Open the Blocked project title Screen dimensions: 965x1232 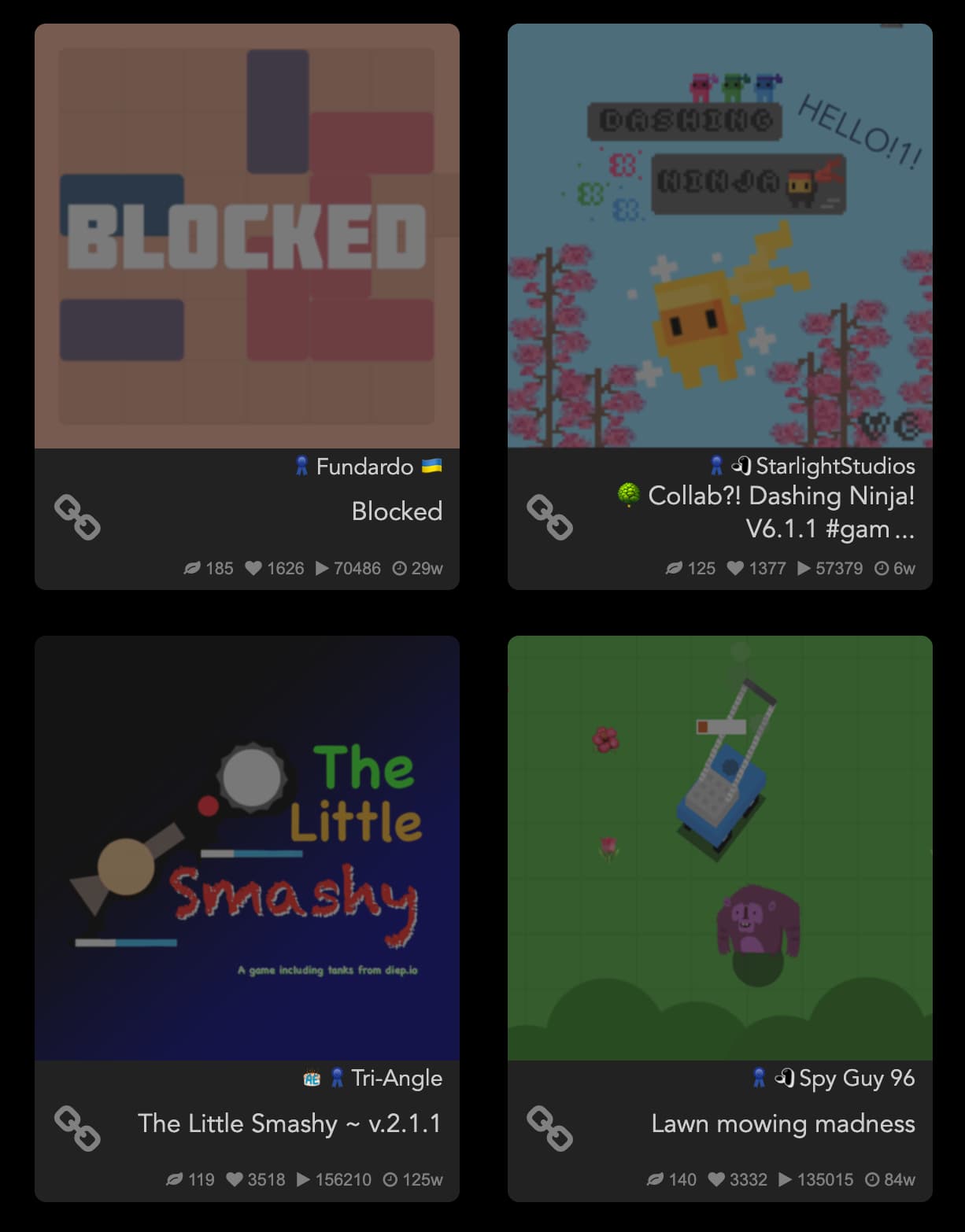pyautogui.click(x=397, y=511)
